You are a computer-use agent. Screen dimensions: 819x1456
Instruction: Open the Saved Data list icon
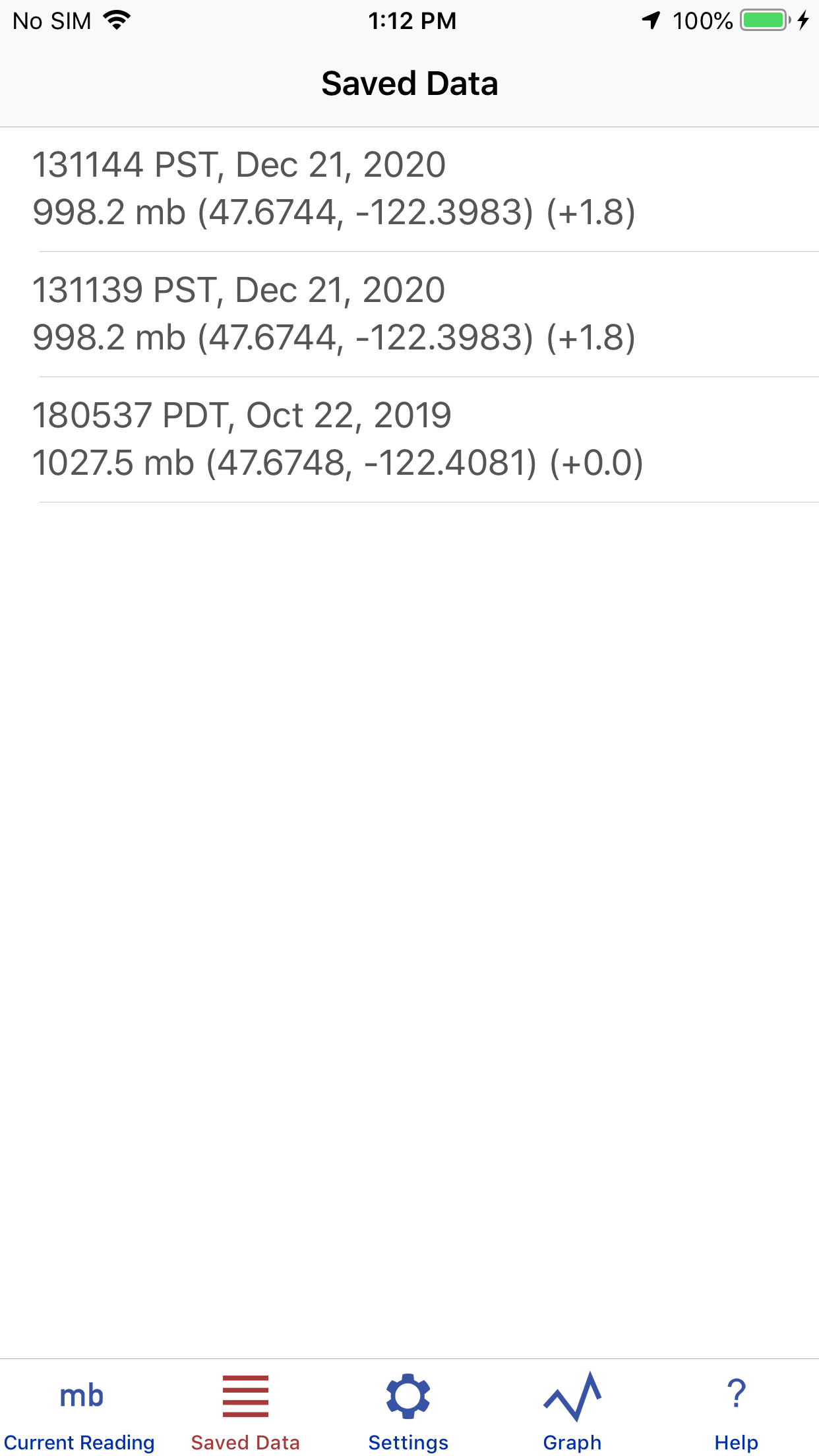245,1393
